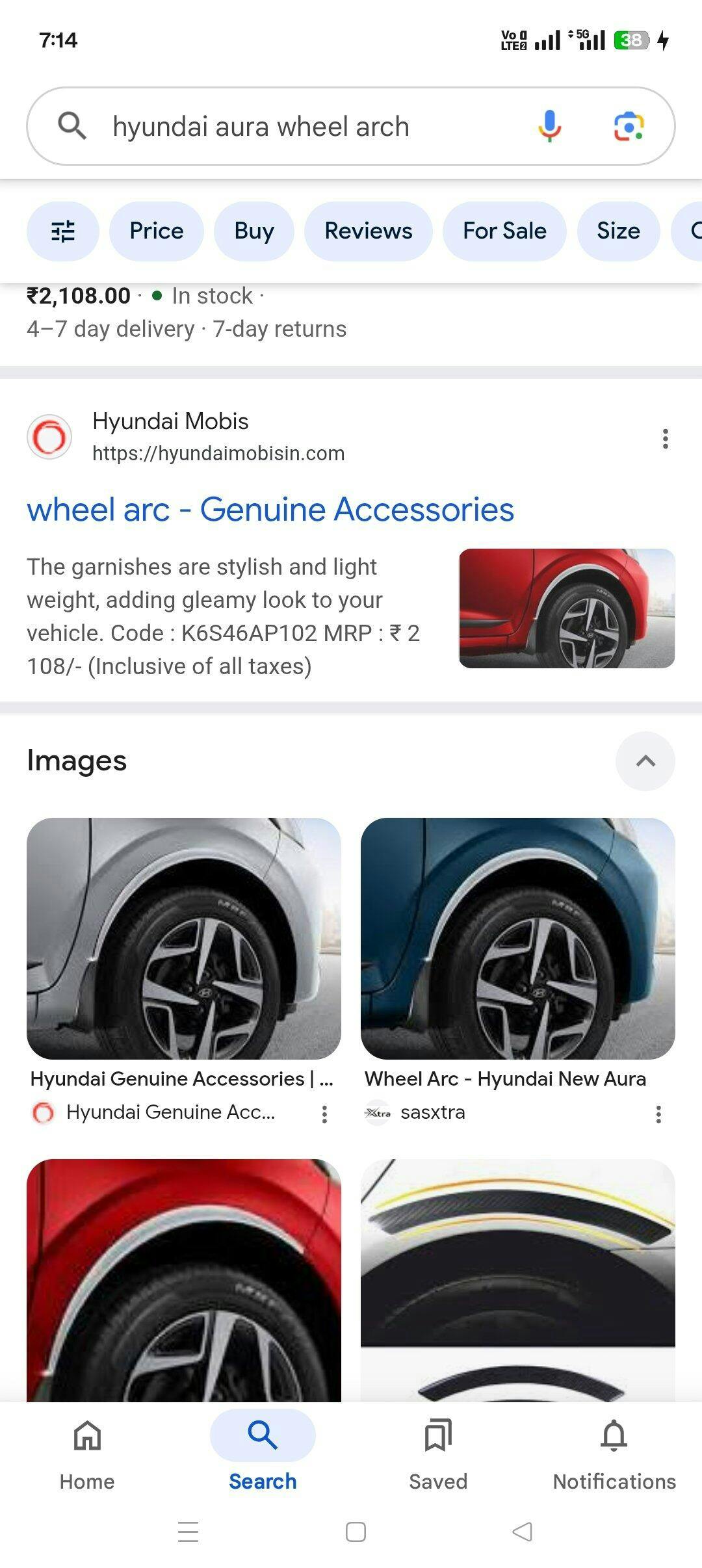Screen dimensions: 702x1568
Task: Open more options for Hyundai Genuine Acc... image
Action: (x=324, y=1114)
